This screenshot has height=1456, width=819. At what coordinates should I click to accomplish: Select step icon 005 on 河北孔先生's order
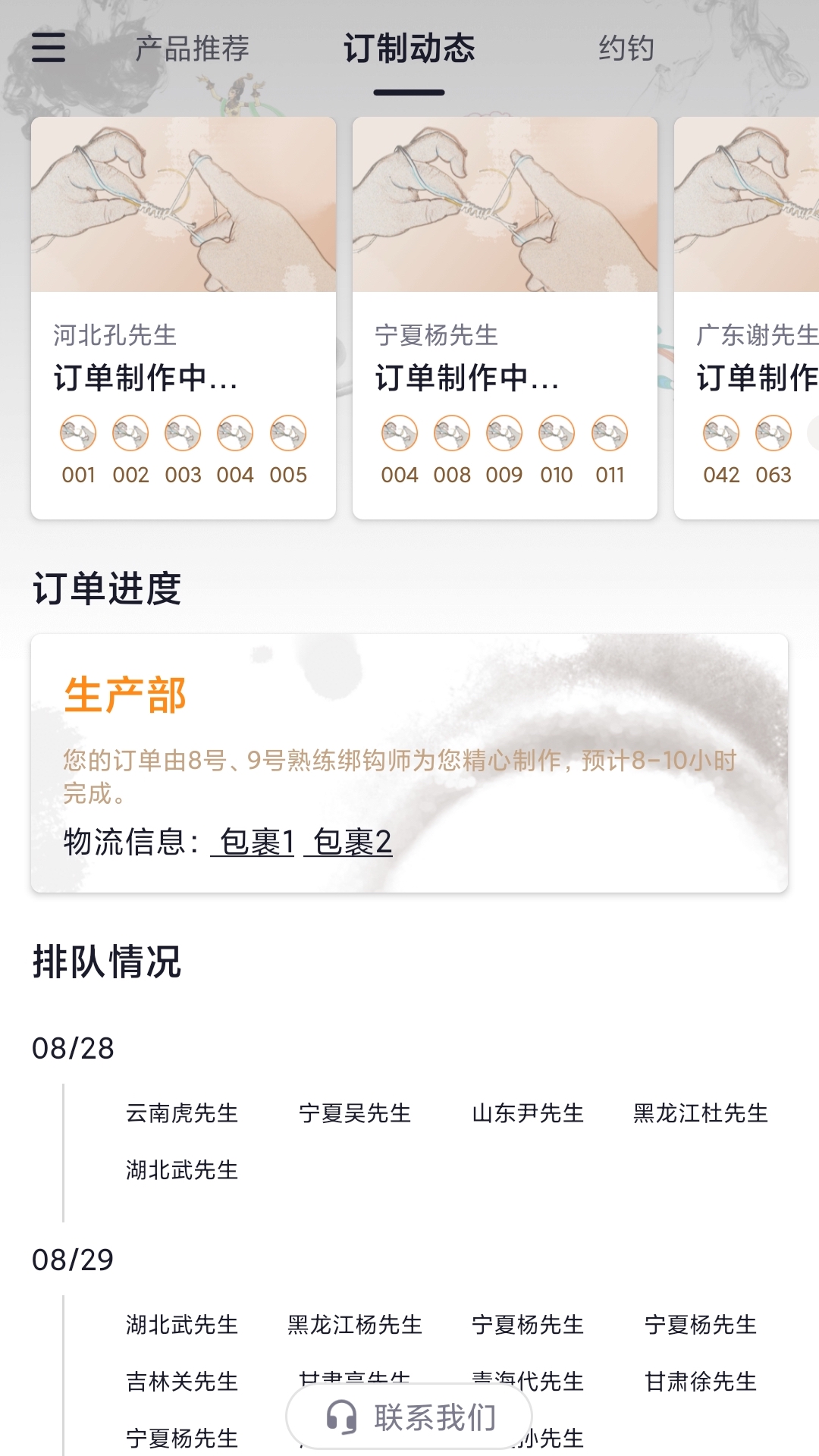point(286,434)
